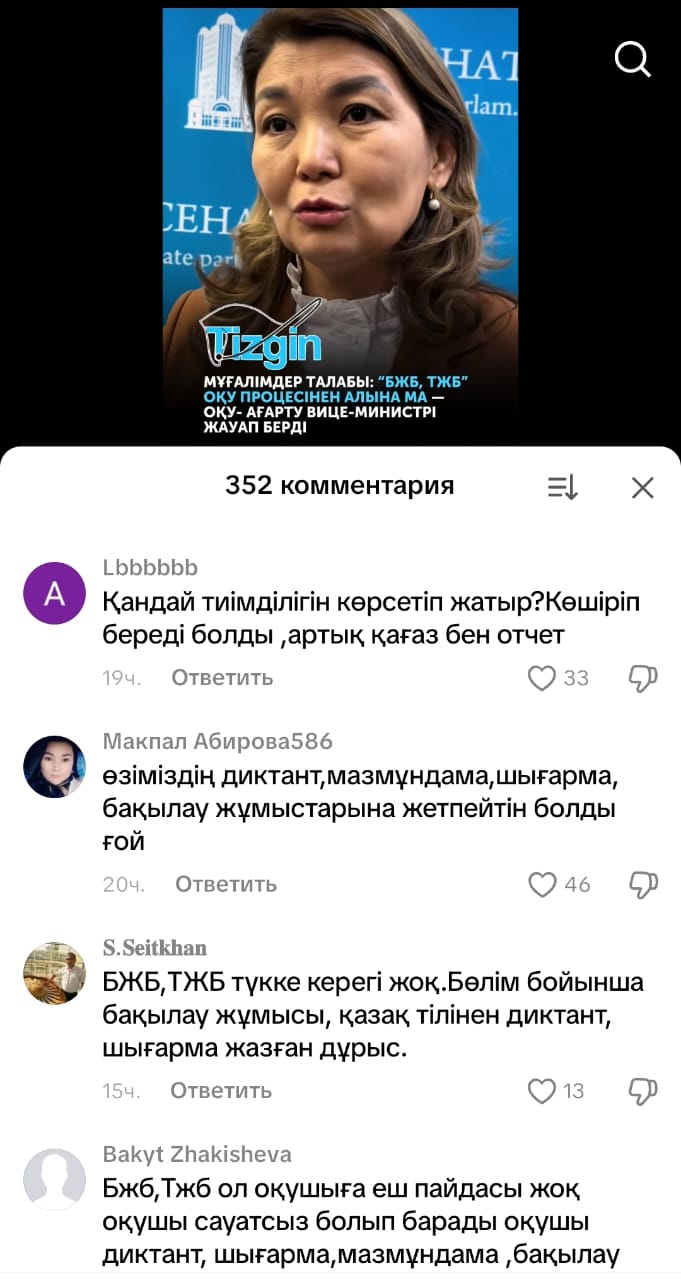
Task: View Макпал Абирова586's profile picture
Action: tap(54, 767)
